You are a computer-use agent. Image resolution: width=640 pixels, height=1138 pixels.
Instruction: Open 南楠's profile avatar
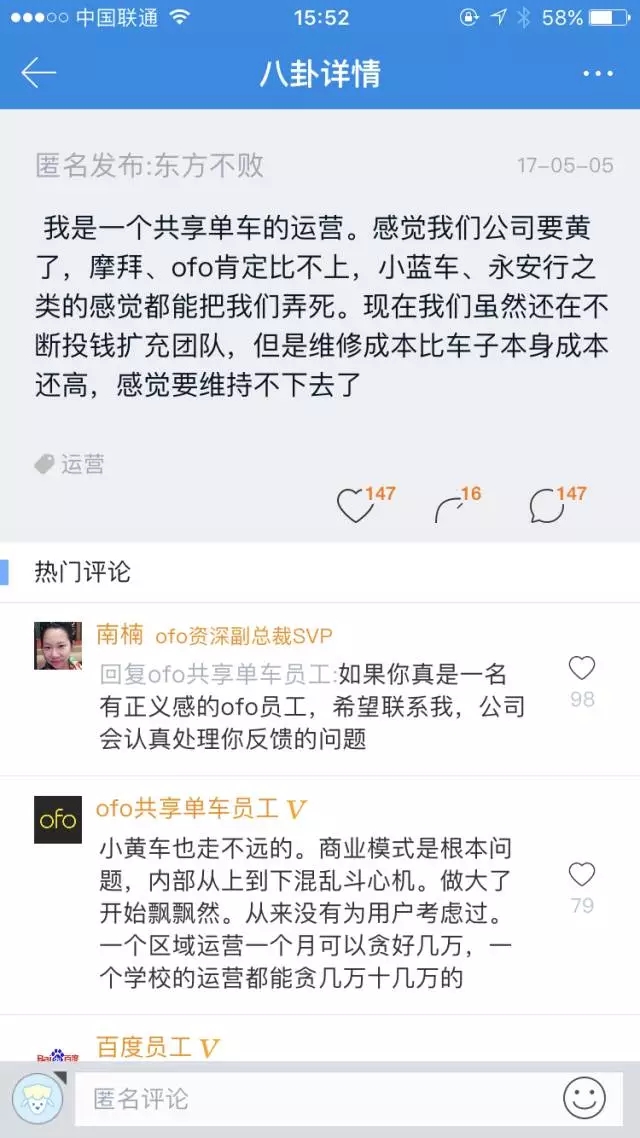tap(58, 646)
